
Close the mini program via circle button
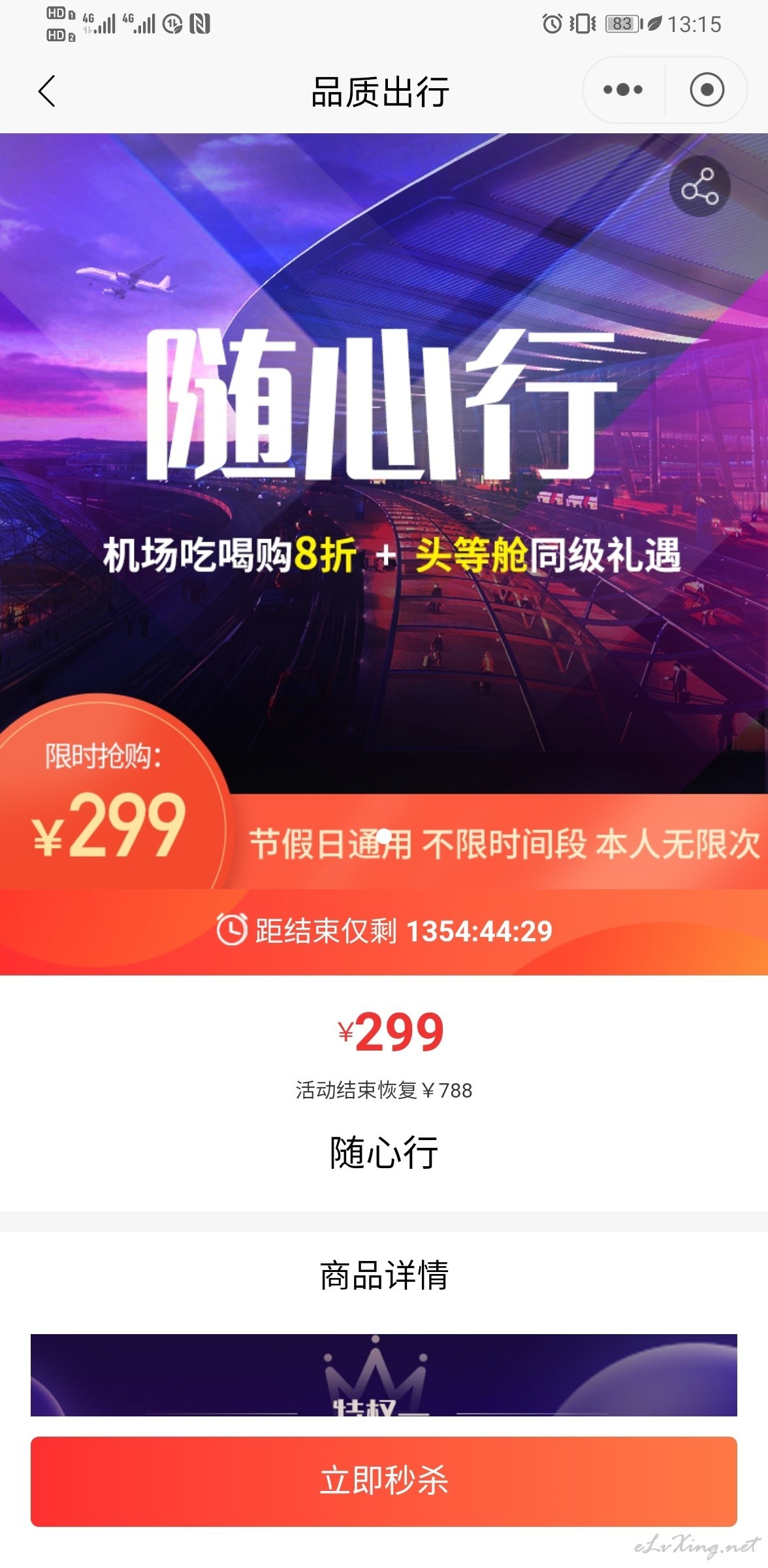(707, 90)
